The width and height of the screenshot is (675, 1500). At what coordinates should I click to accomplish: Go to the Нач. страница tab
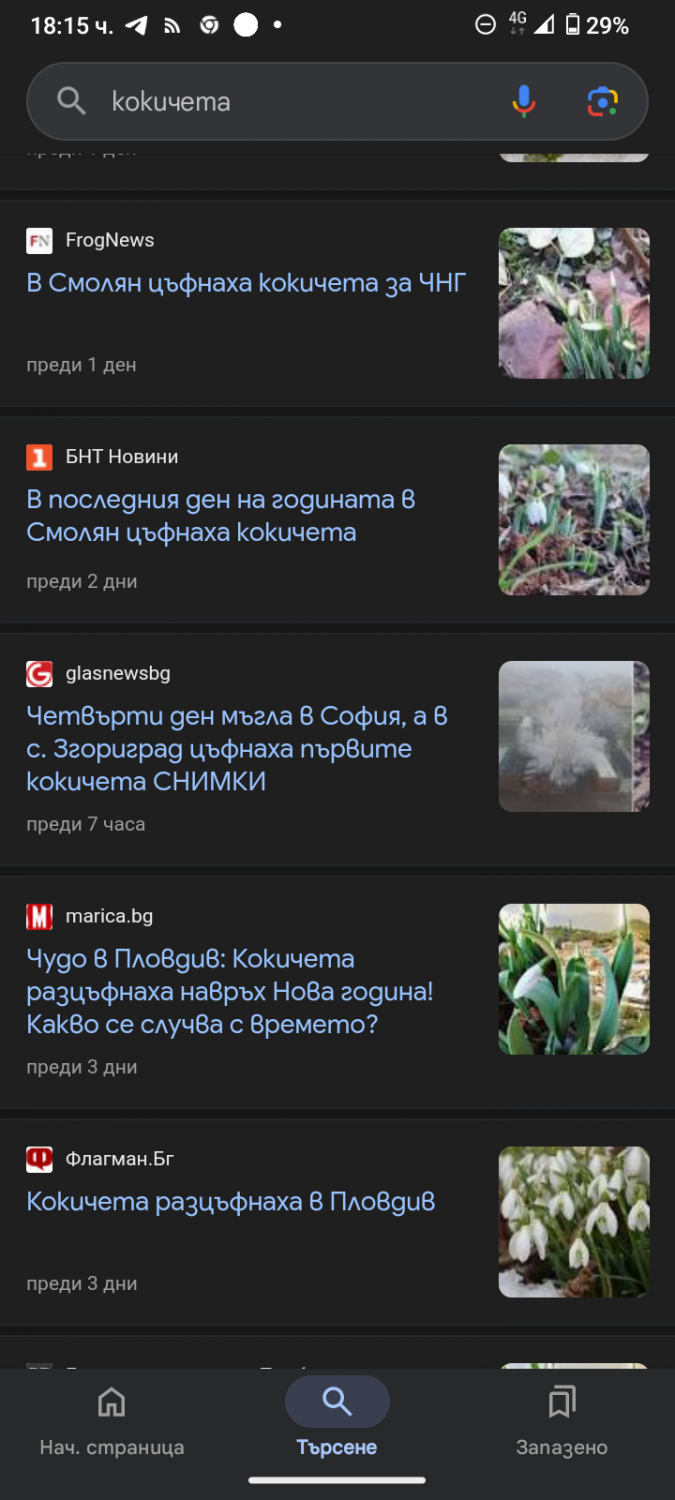pyautogui.click(x=112, y=1419)
